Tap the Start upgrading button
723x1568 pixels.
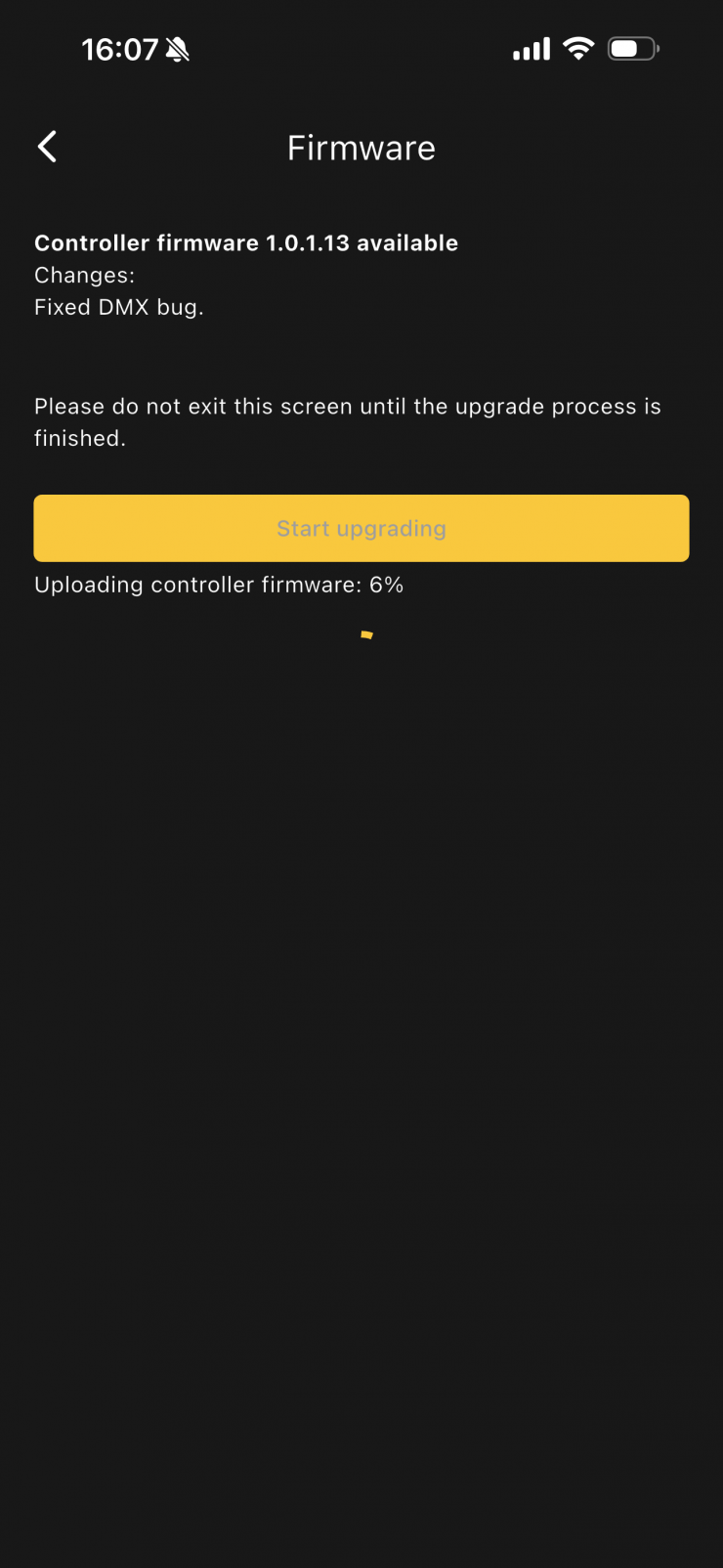point(361,528)
